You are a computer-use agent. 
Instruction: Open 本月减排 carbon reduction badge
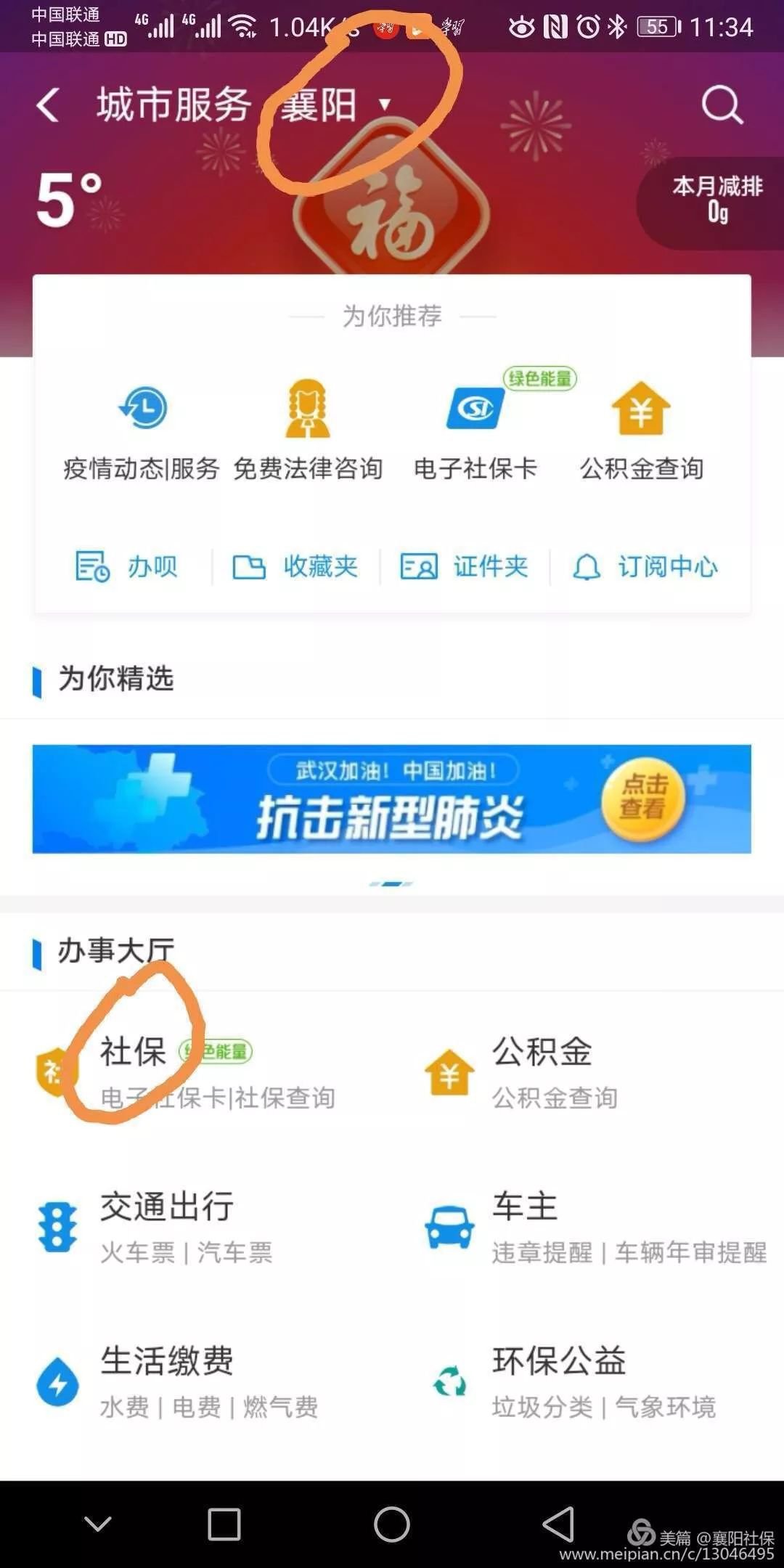pyautogui.click(x=715, y=200)
